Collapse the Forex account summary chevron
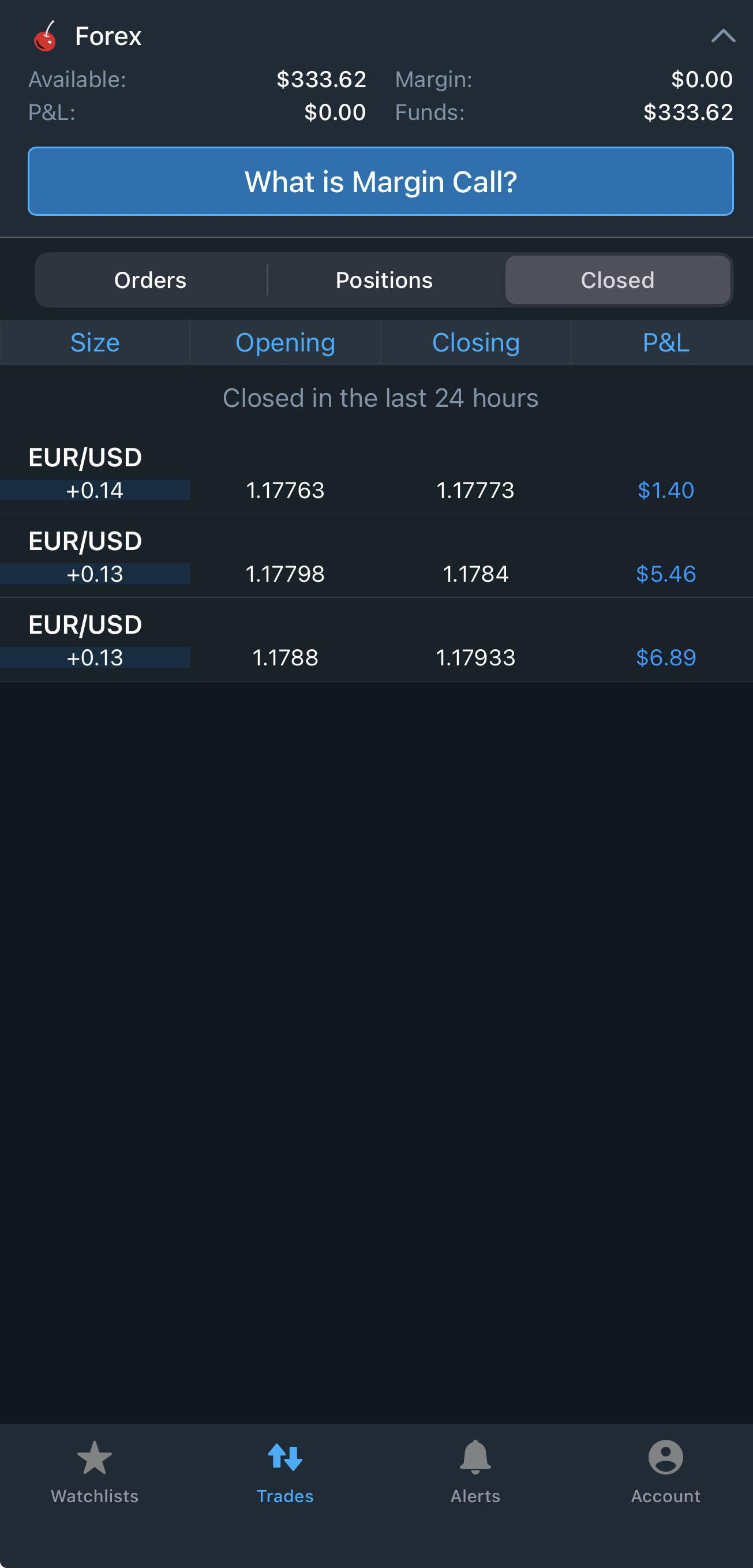The height and width of the screenshot is (1568, 753). point(722,36)
